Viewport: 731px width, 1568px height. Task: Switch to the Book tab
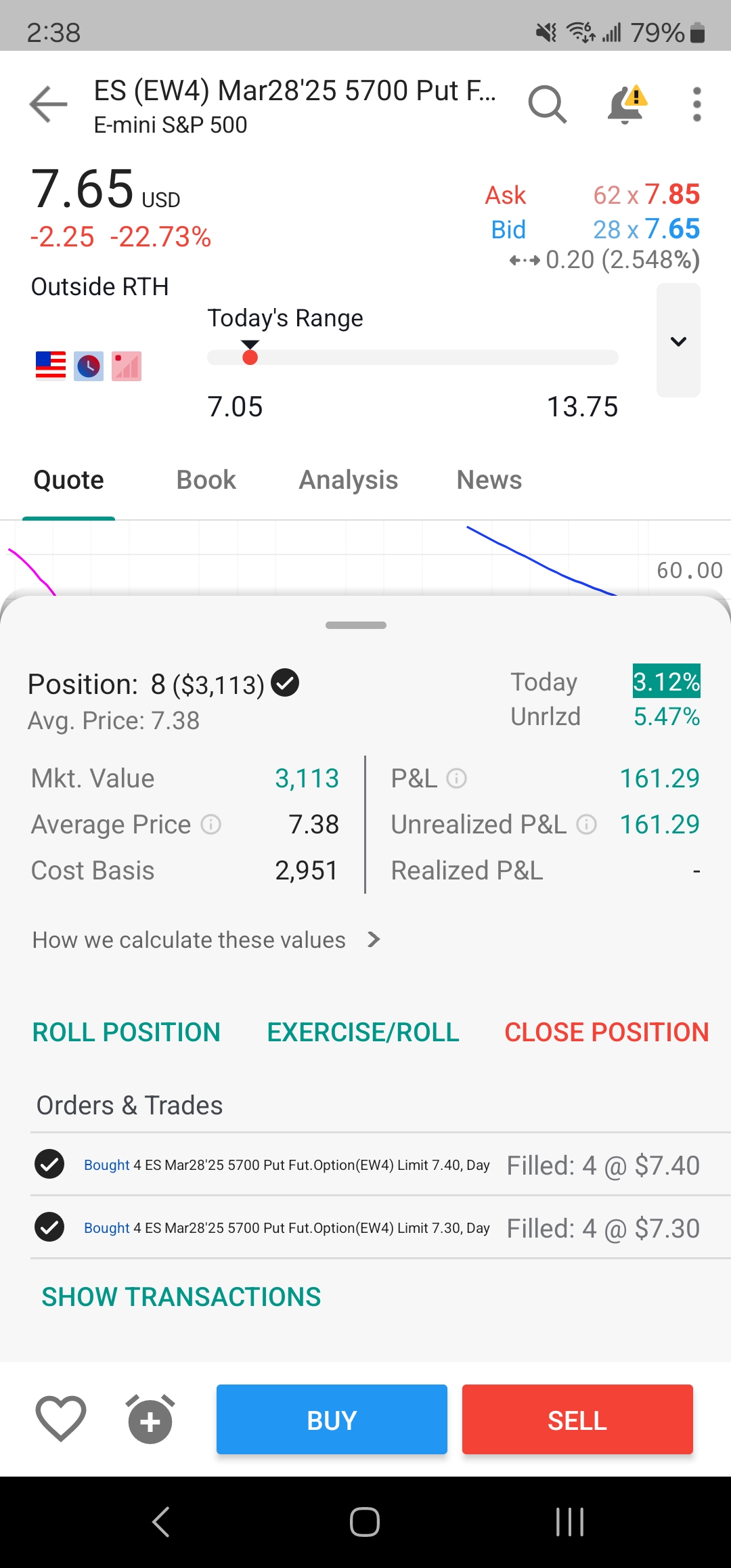206,480
